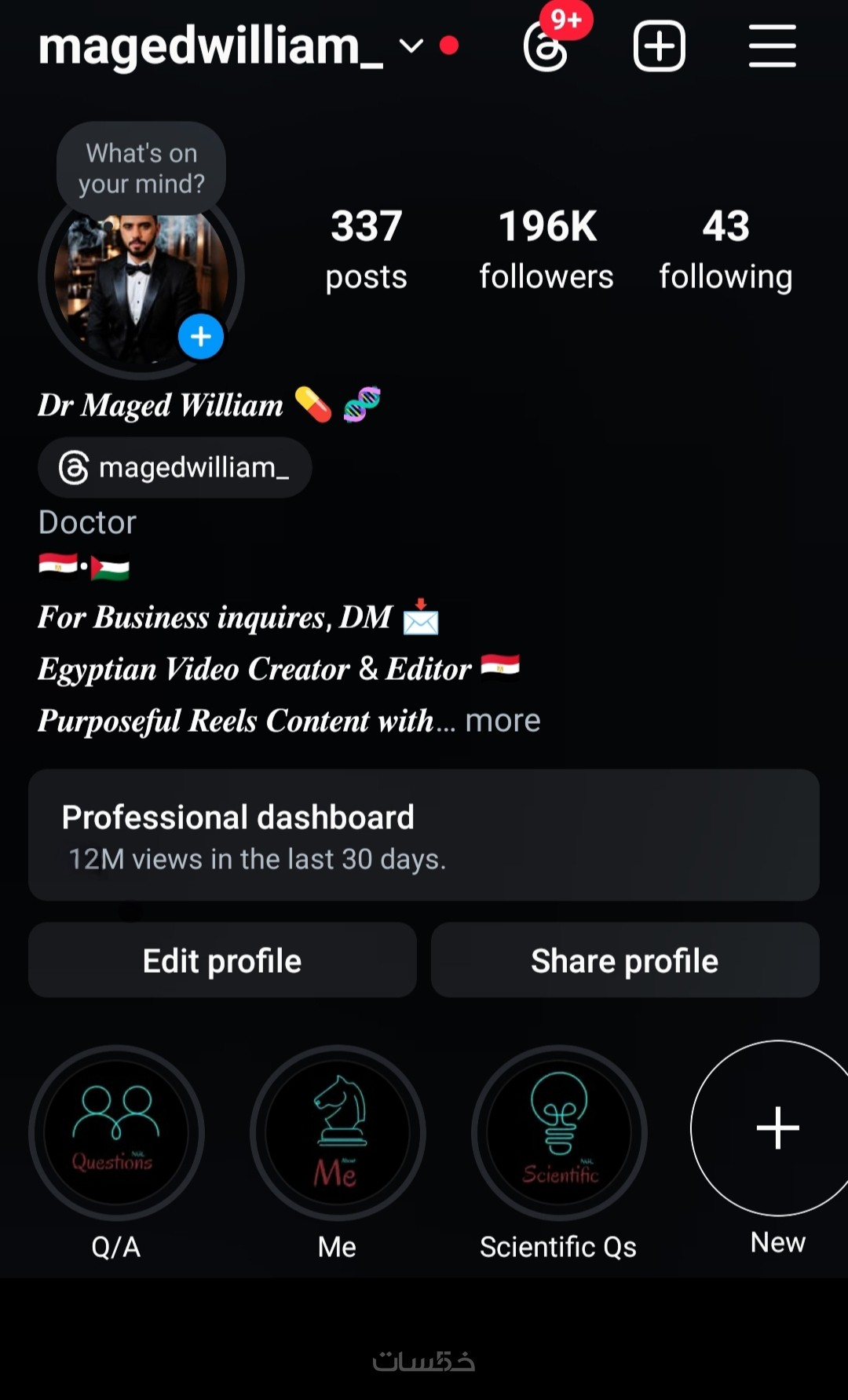Open the Professional dashboard card
848x1400 pixels.
[424, 835]
